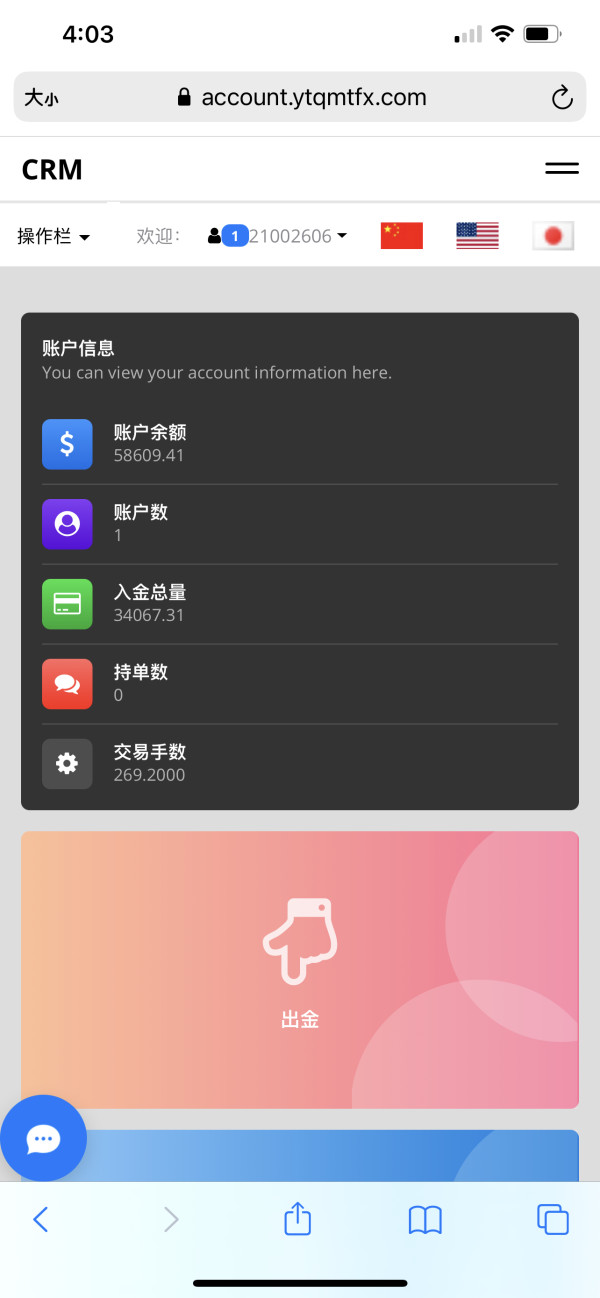Open the hamburger menu next to CRM
Viewport: 600px width, 1298px height.
point(561,169)
